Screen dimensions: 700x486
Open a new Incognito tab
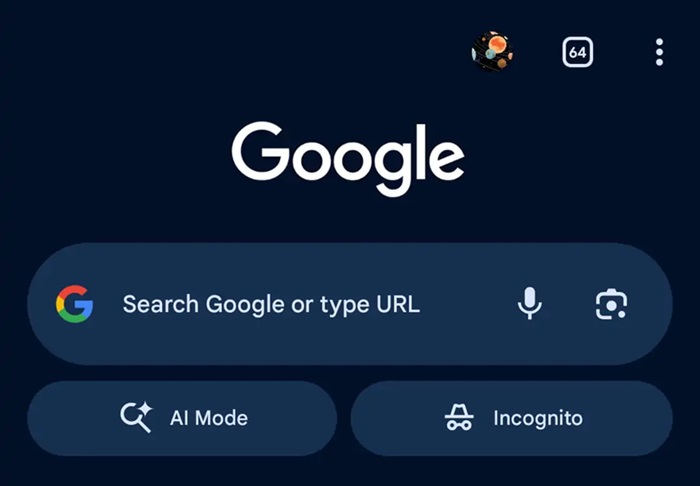coord(511,418)
